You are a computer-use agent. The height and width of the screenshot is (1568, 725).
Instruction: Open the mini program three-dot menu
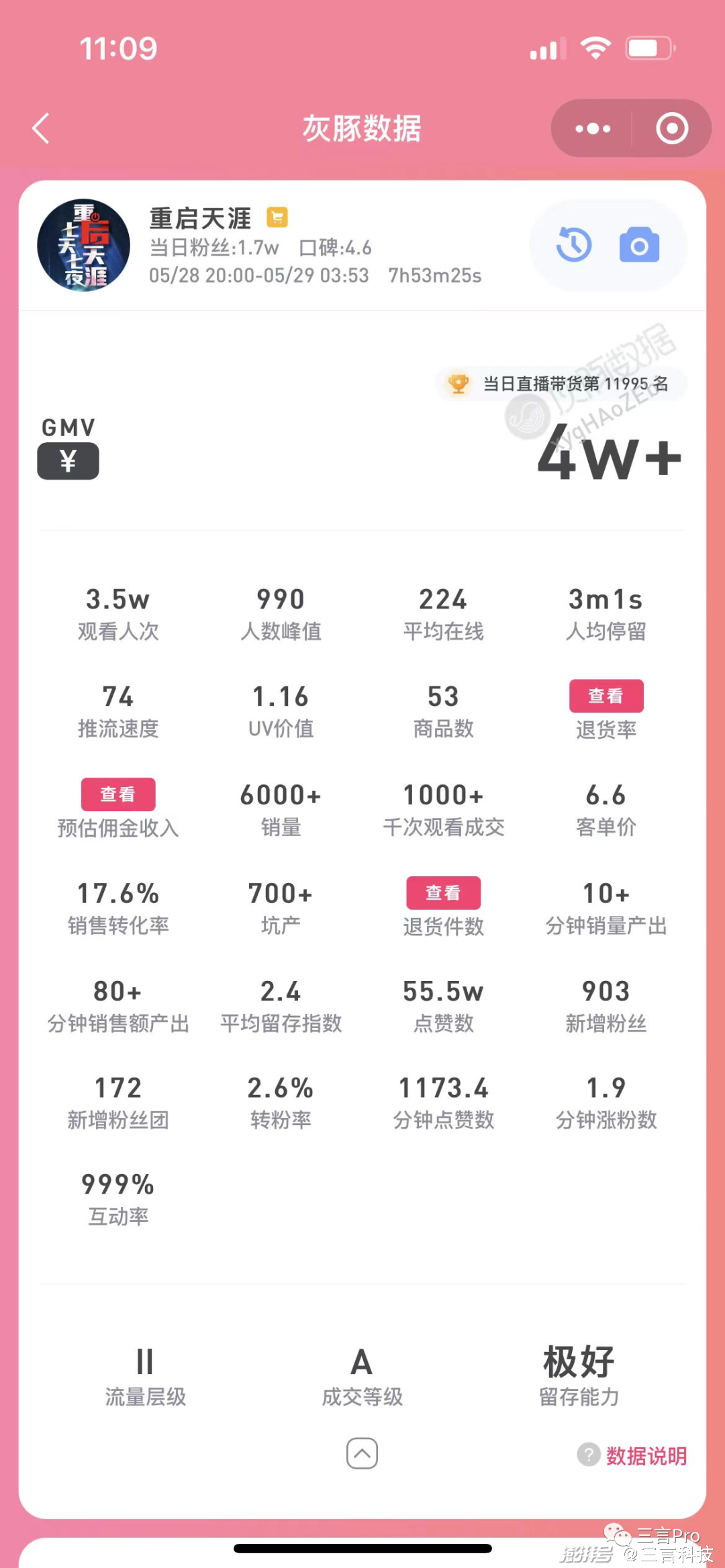pyautogui.click(x=593, y=128)
